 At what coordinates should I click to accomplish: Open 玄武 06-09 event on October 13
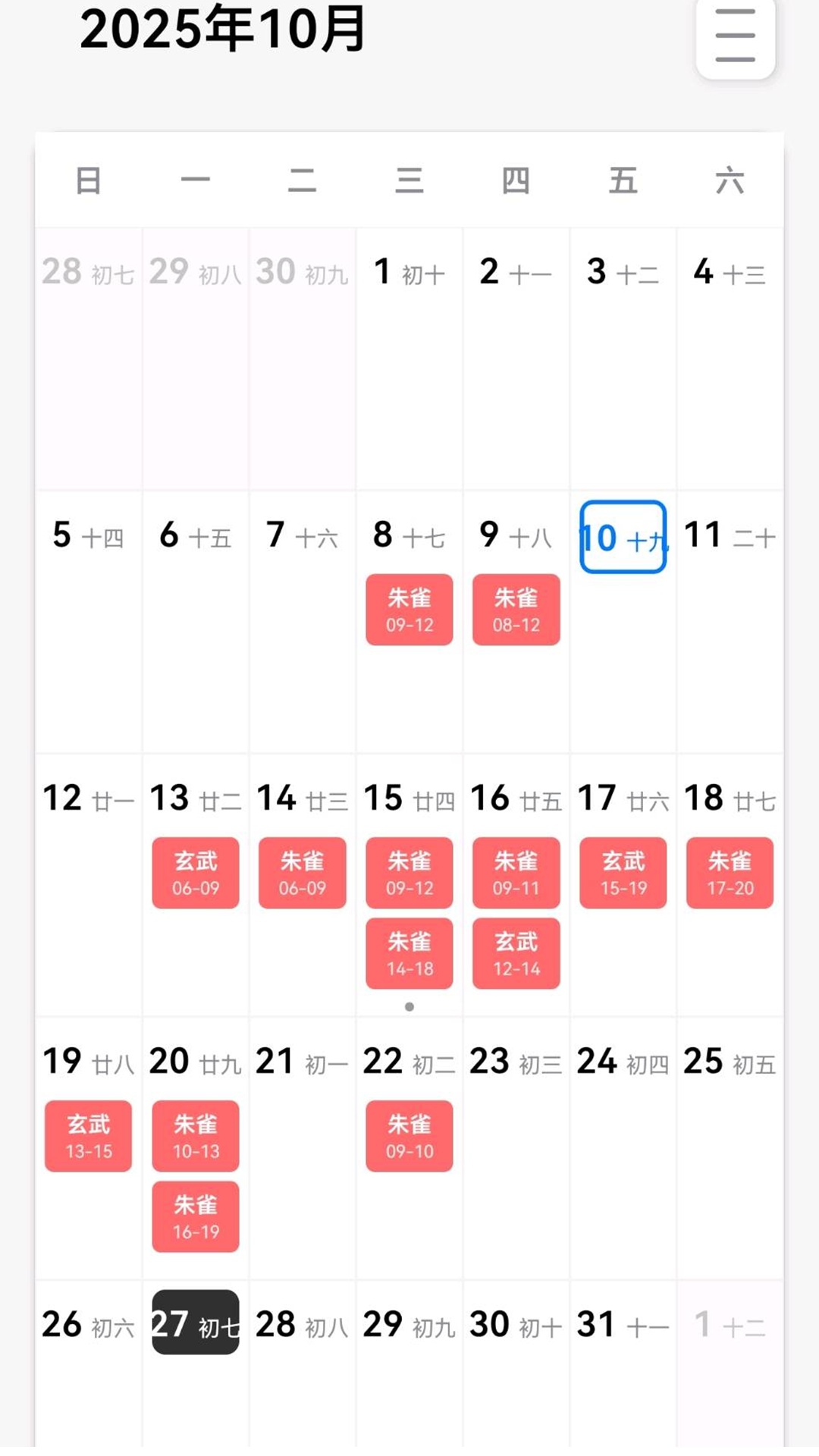[196, 873]
